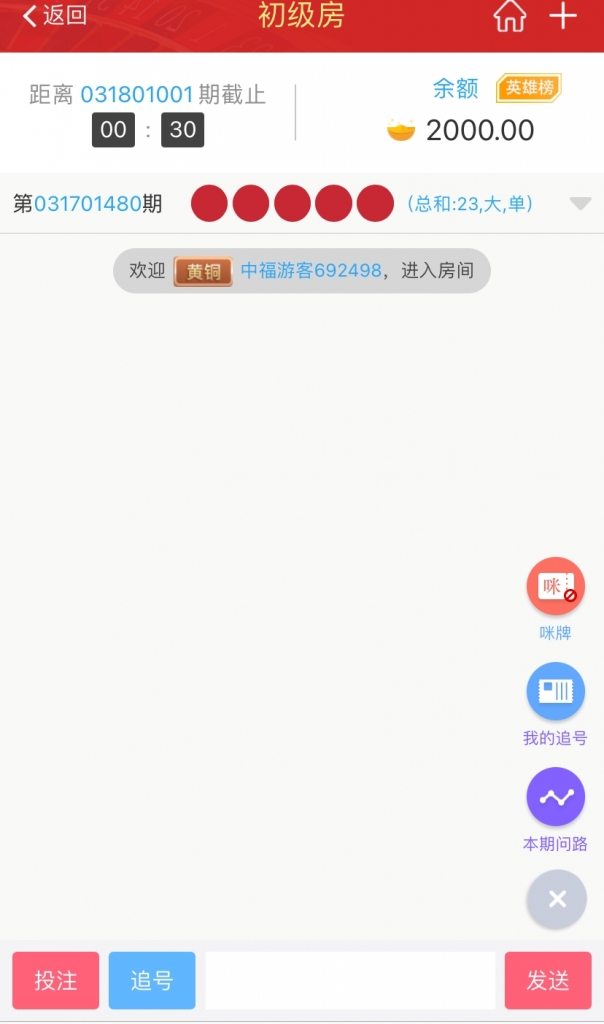Tap the red 投注 button

[x=56, y=981]
